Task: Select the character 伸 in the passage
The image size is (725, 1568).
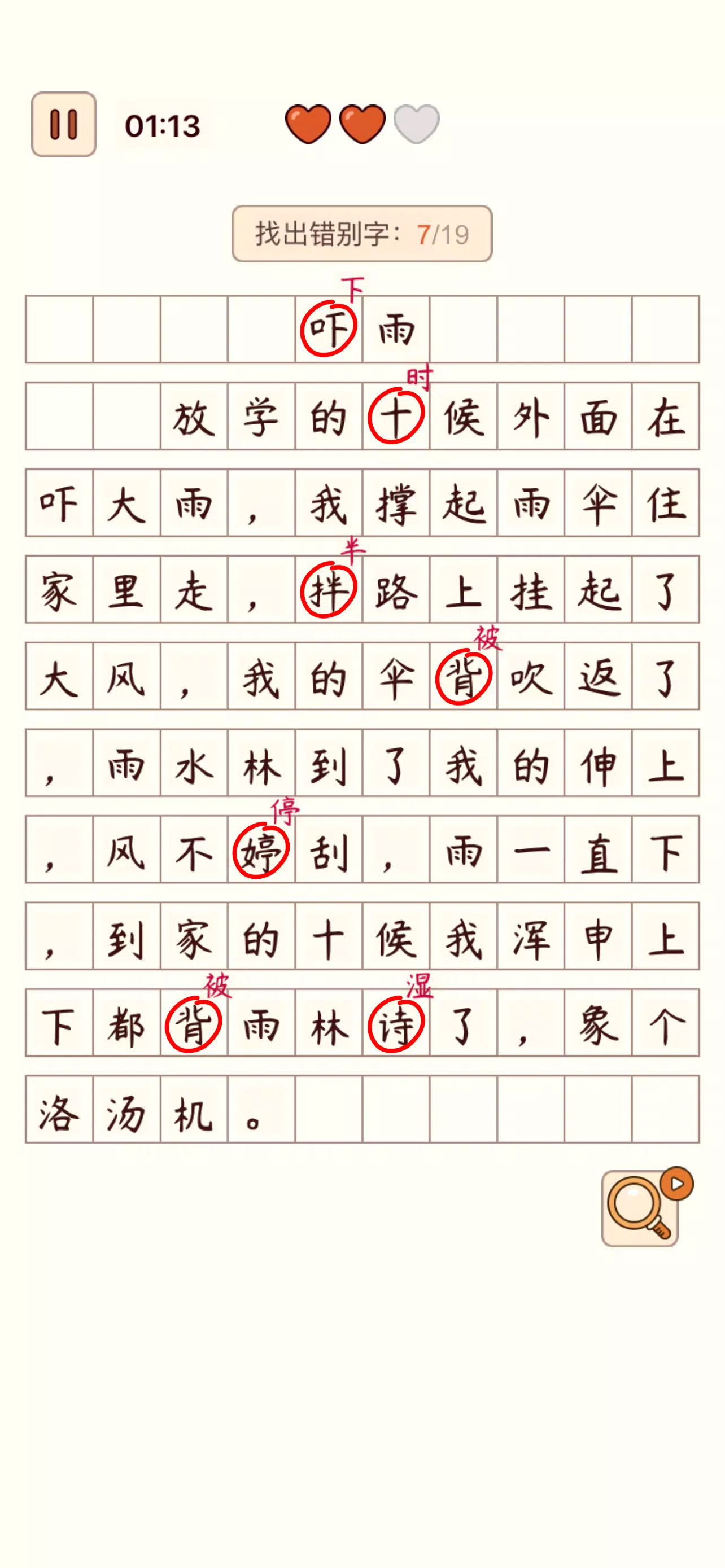Action: (x=598, y=763)
